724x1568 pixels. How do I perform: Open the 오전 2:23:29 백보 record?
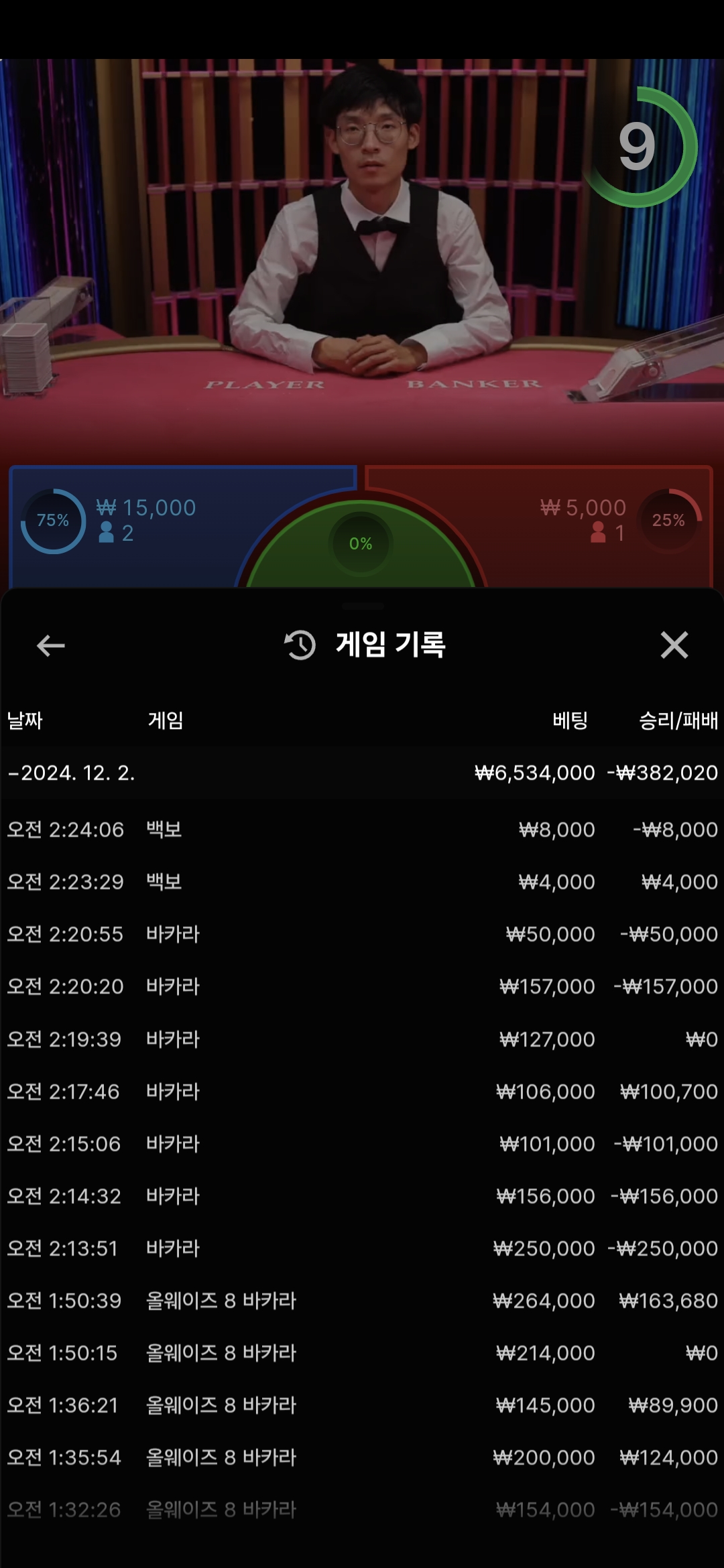[362, 882]
